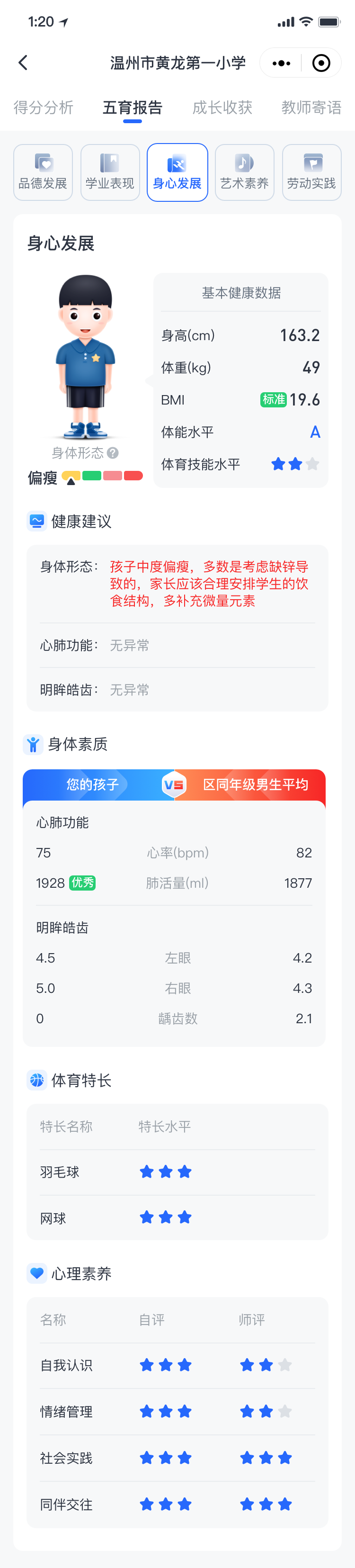Switch to the 得分分析 tab
The height and width of the screenshot is (1568, 355).
(43, 108)
